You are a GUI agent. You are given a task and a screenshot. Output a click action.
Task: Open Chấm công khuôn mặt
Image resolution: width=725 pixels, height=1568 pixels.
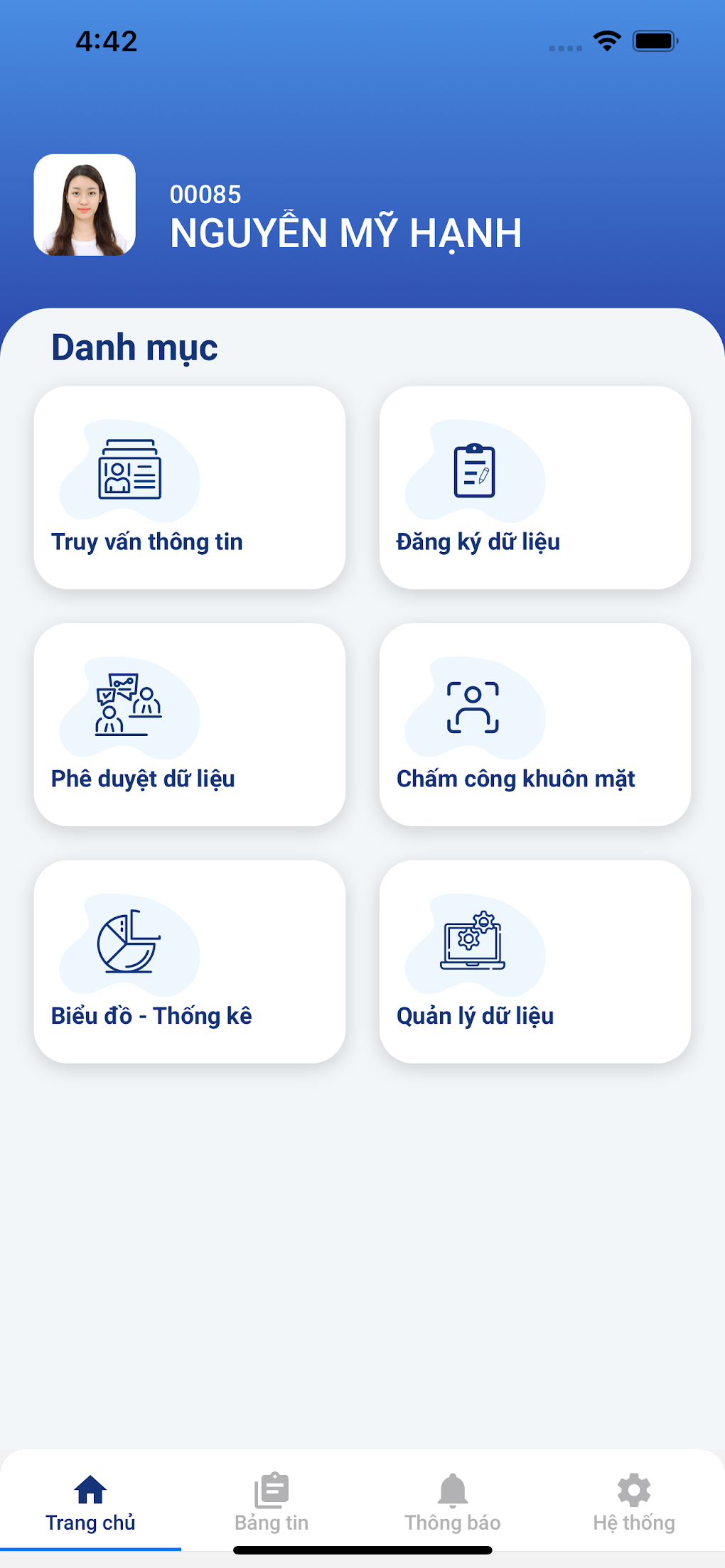pyautogui.click(x=535, y=725)
